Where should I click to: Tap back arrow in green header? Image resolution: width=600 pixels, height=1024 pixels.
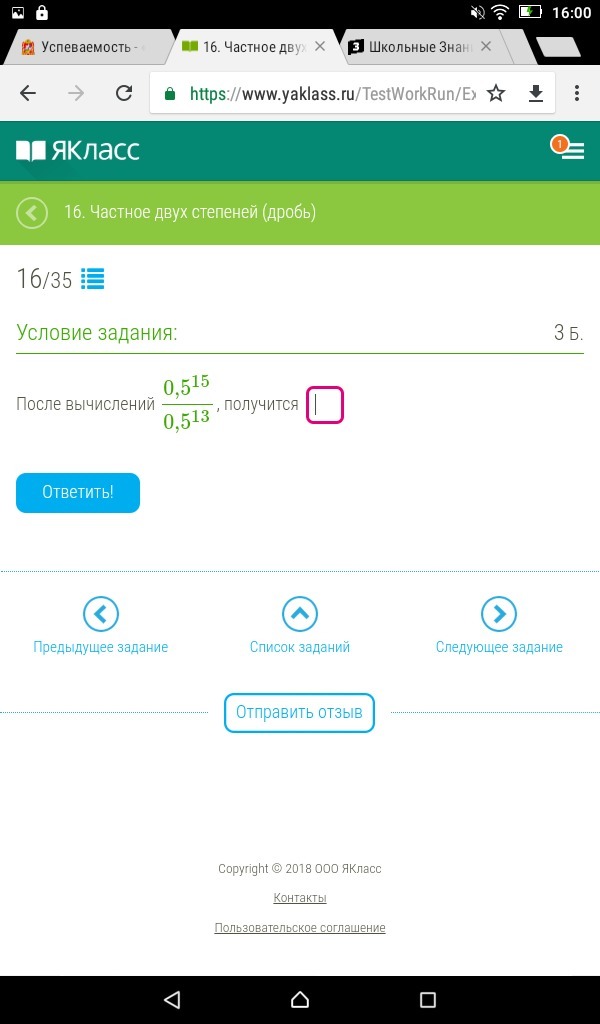pos(32,212)
